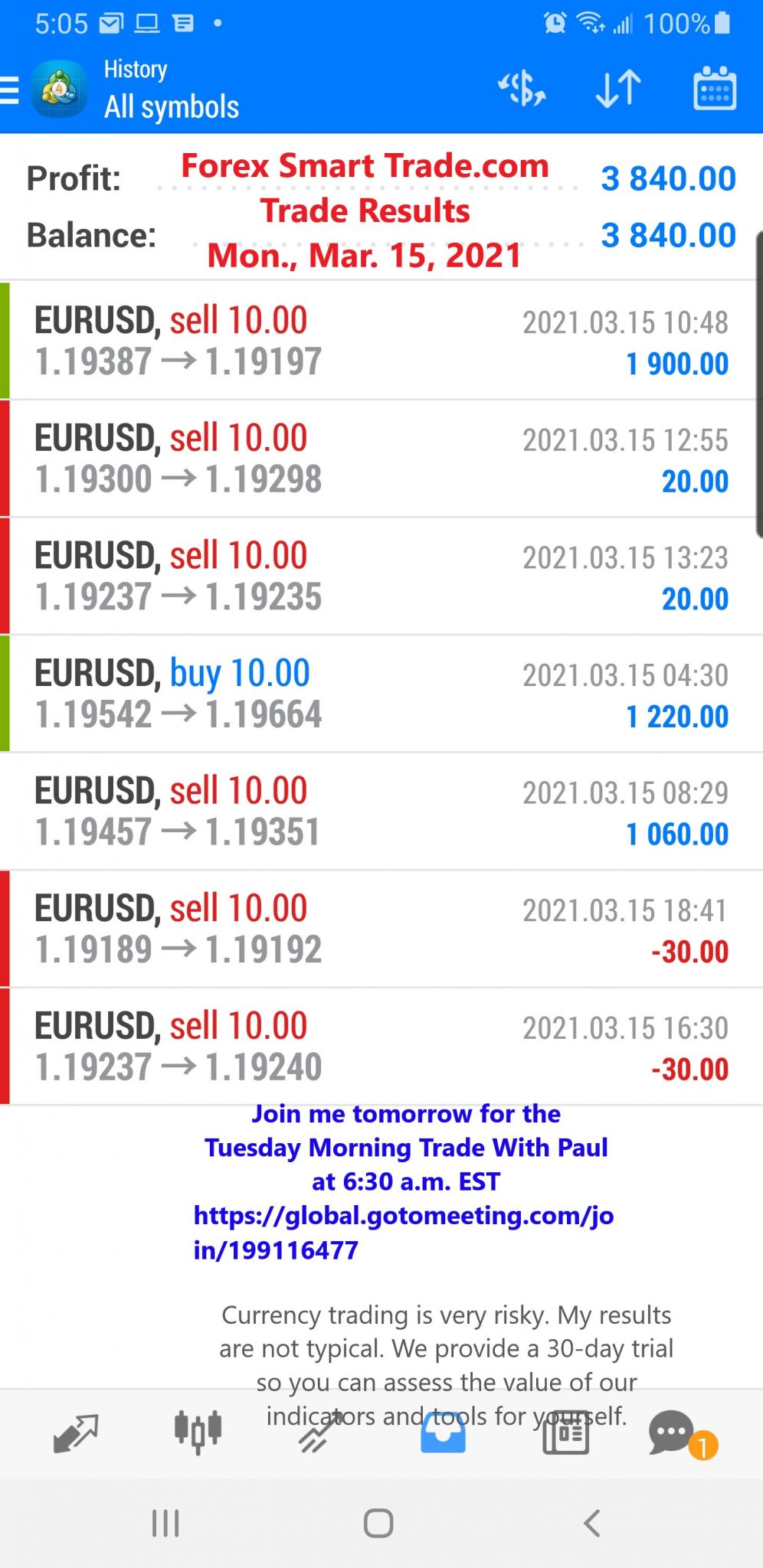View the EURUSD sell trade from 08:29
Image resolution: width=763 pixels, height=1568 pixels.
pos(381,812)
